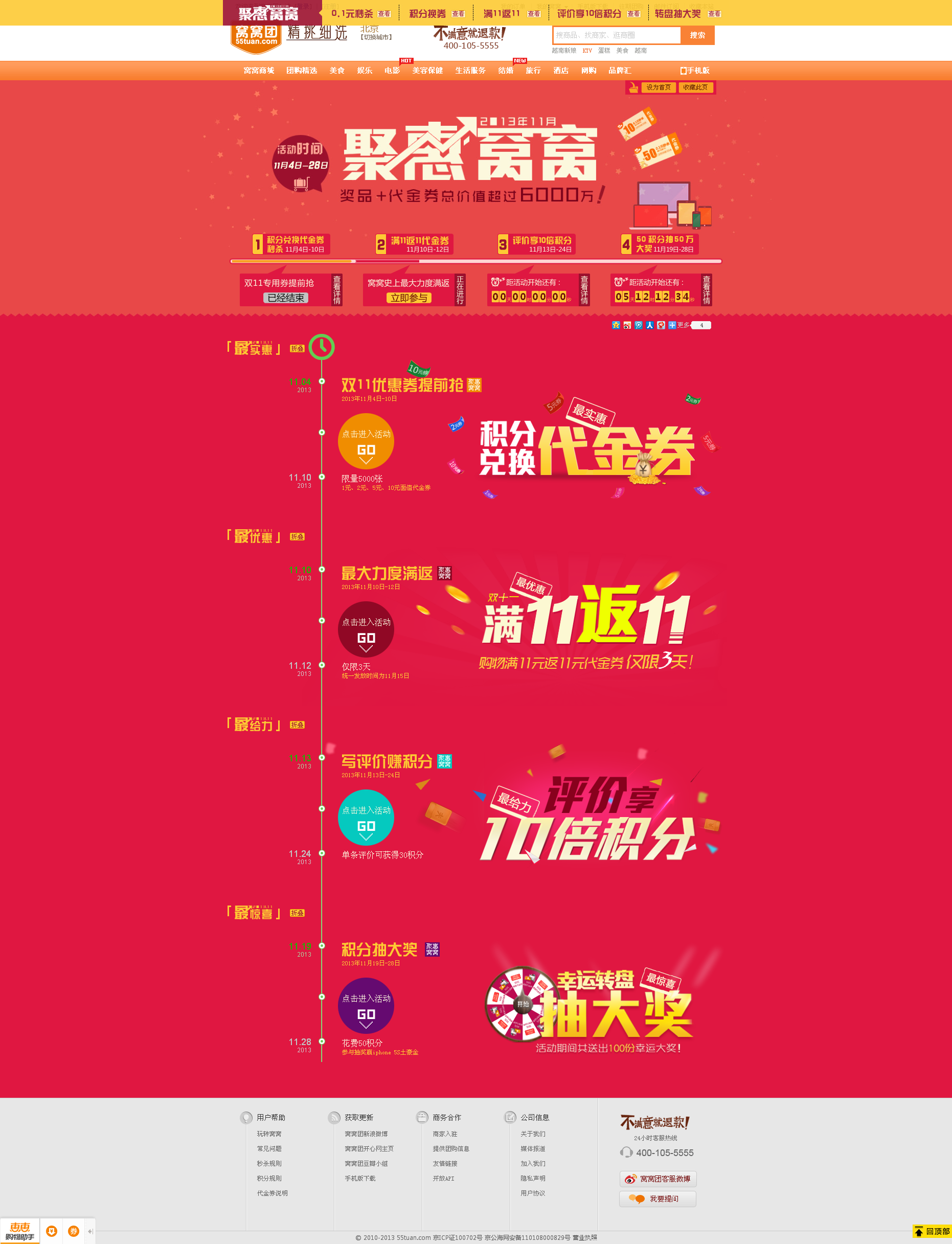This screenshot has width=952, height=1244.
Task: Tap 收藏此页 button
Action: pyautogui.click(x=695, y=87)
